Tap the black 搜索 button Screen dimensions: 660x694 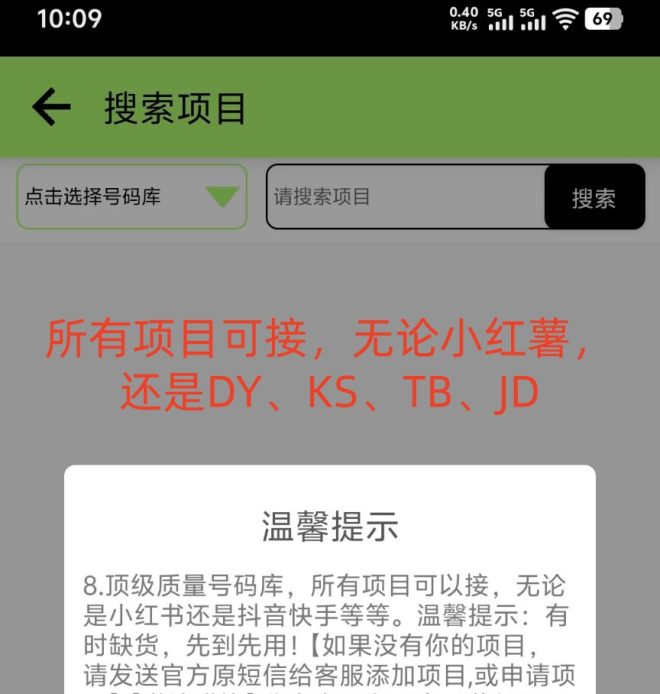click(594, 198)
